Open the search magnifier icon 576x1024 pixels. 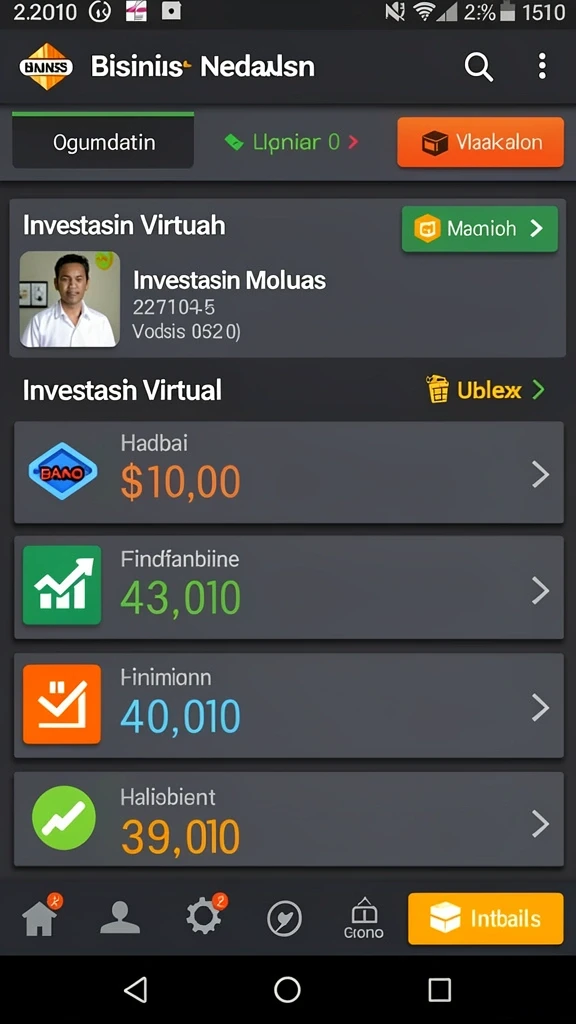479,67
